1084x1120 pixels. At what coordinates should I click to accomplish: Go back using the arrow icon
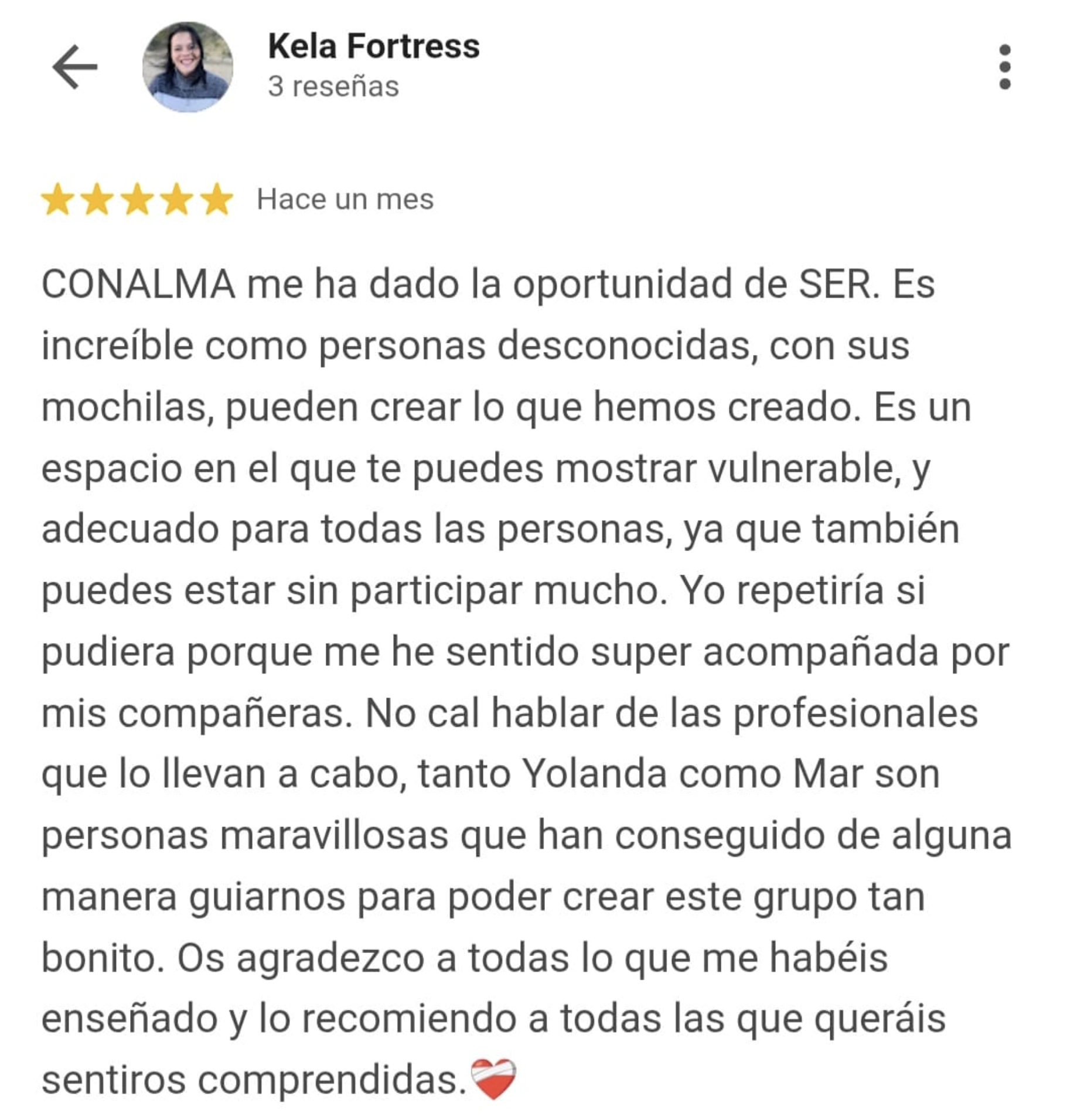coord(74,67)
